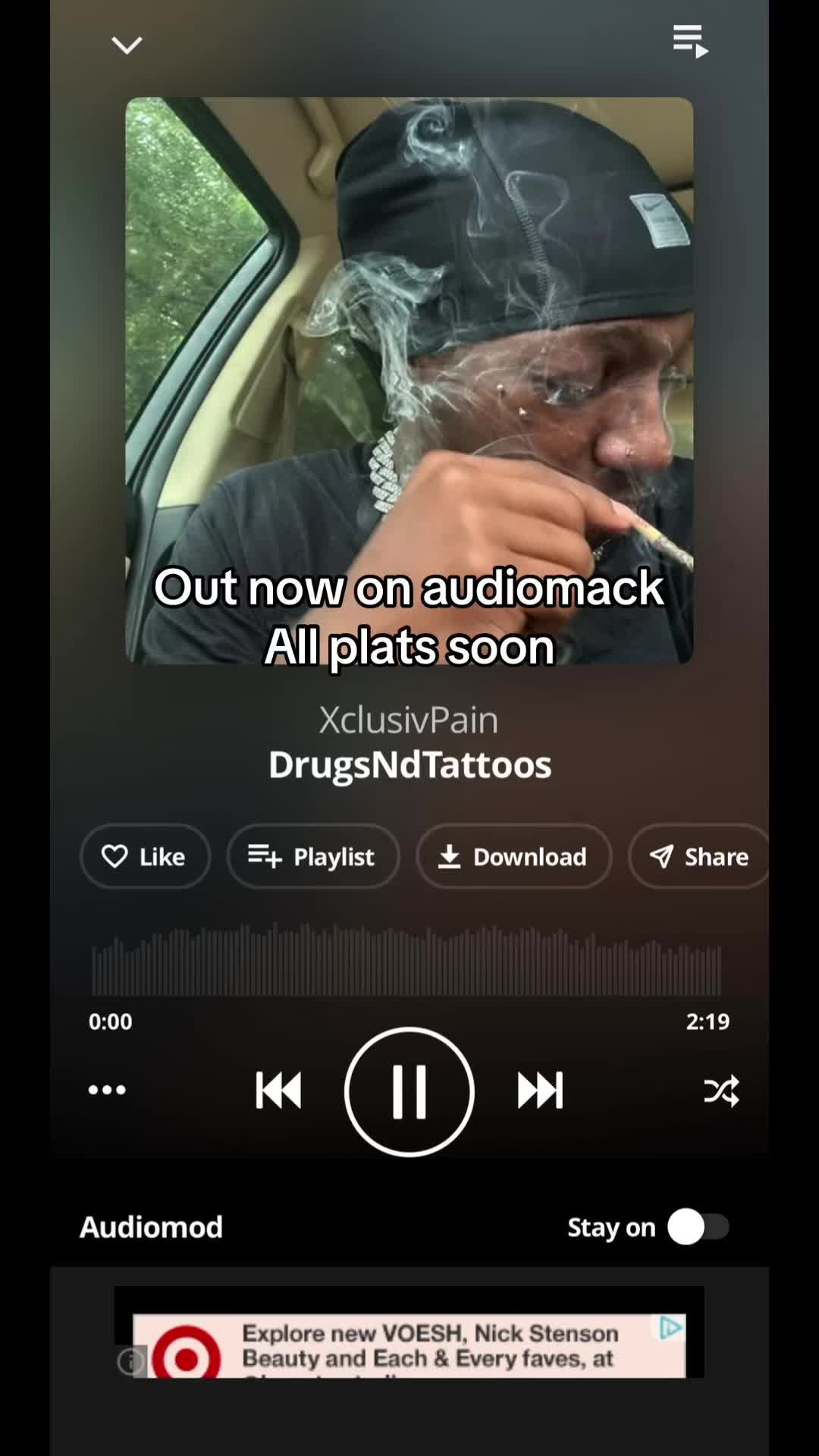The width and height of the screenshot is (819, 1456).
Task: Open the ad choices icon on banner
Action: coord(671,1327)
